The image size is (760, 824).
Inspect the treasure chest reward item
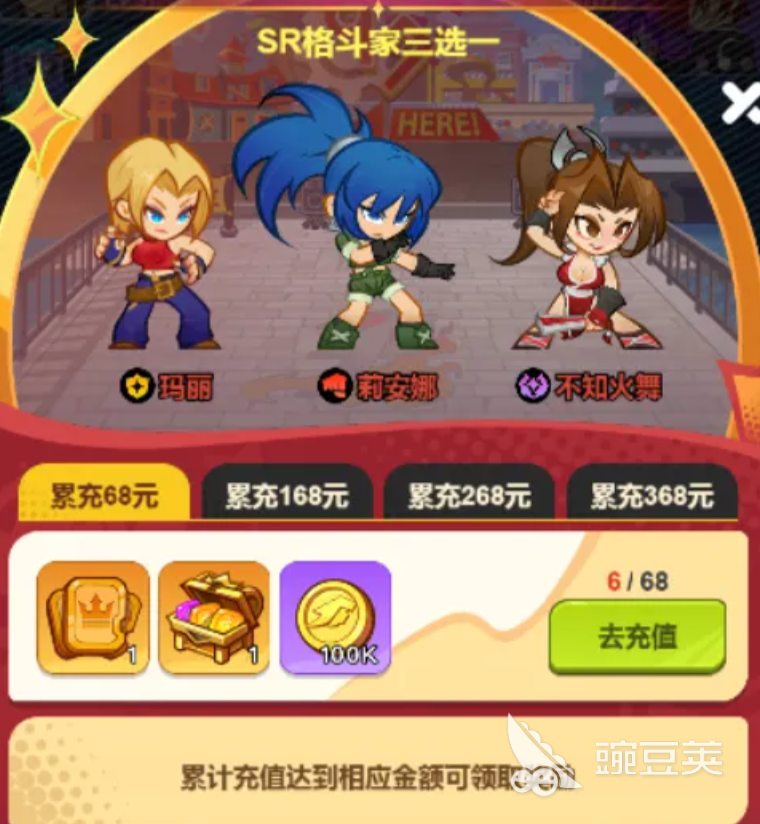[214, 616]
